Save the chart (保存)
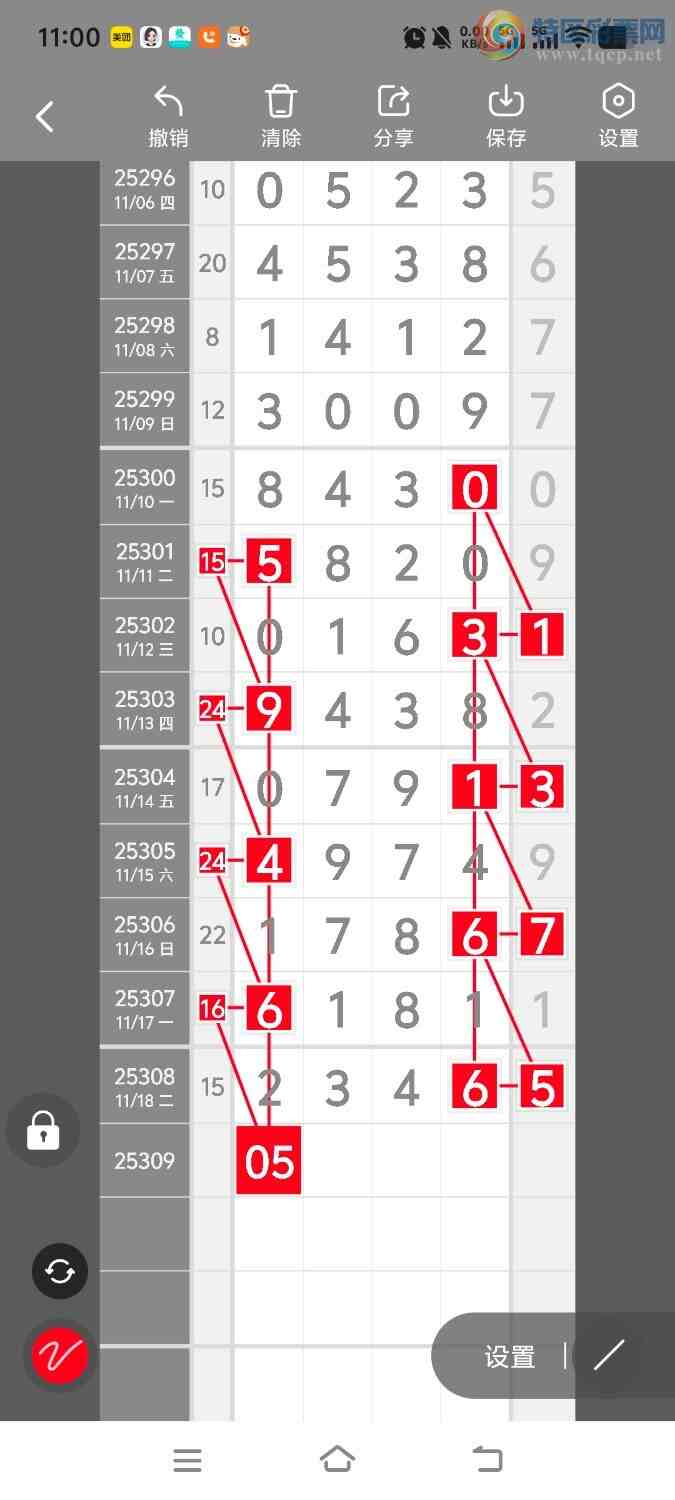 pos(506,117)
